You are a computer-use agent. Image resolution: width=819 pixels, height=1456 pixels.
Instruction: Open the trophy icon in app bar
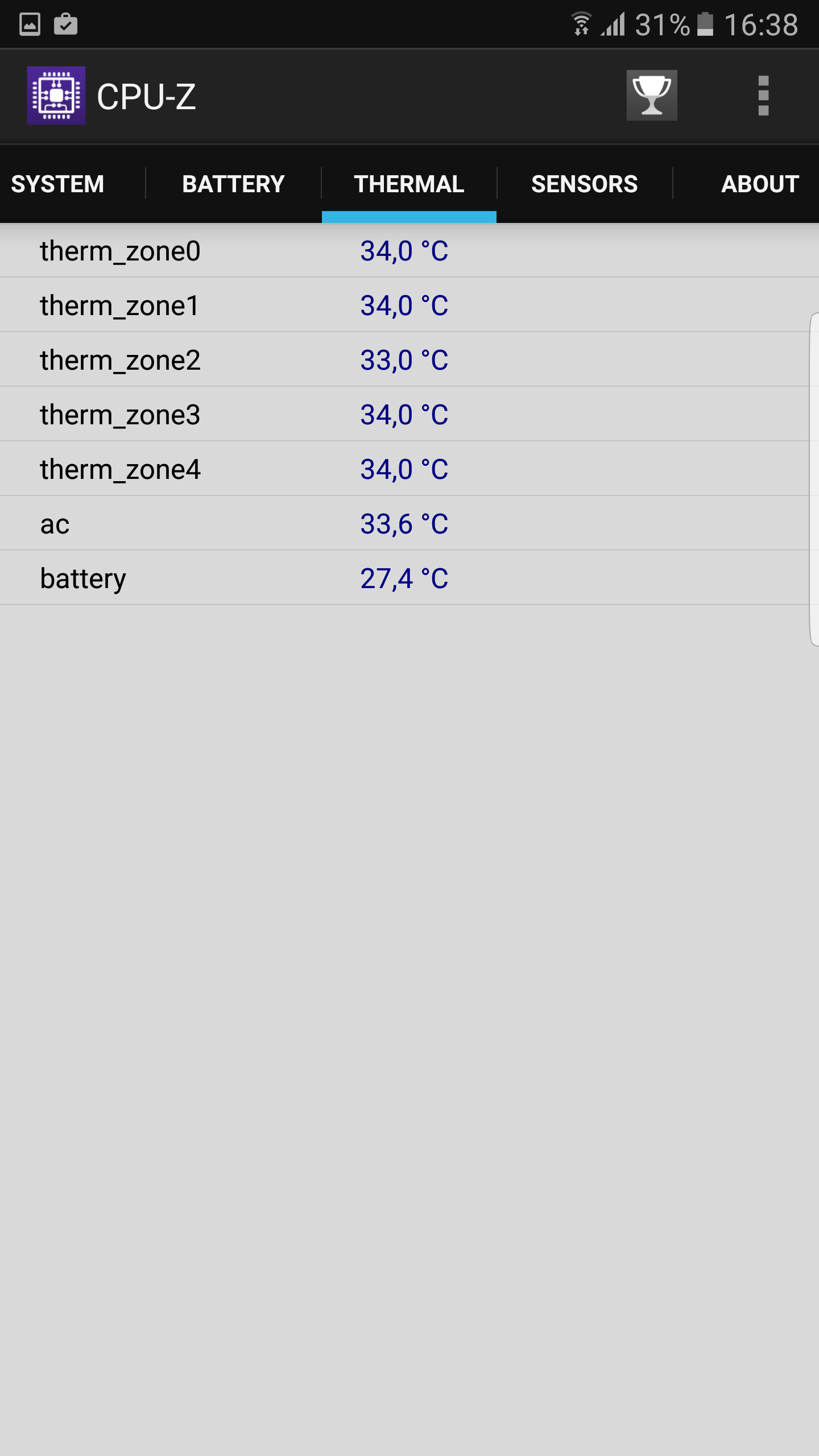click(x=652, y=96)
